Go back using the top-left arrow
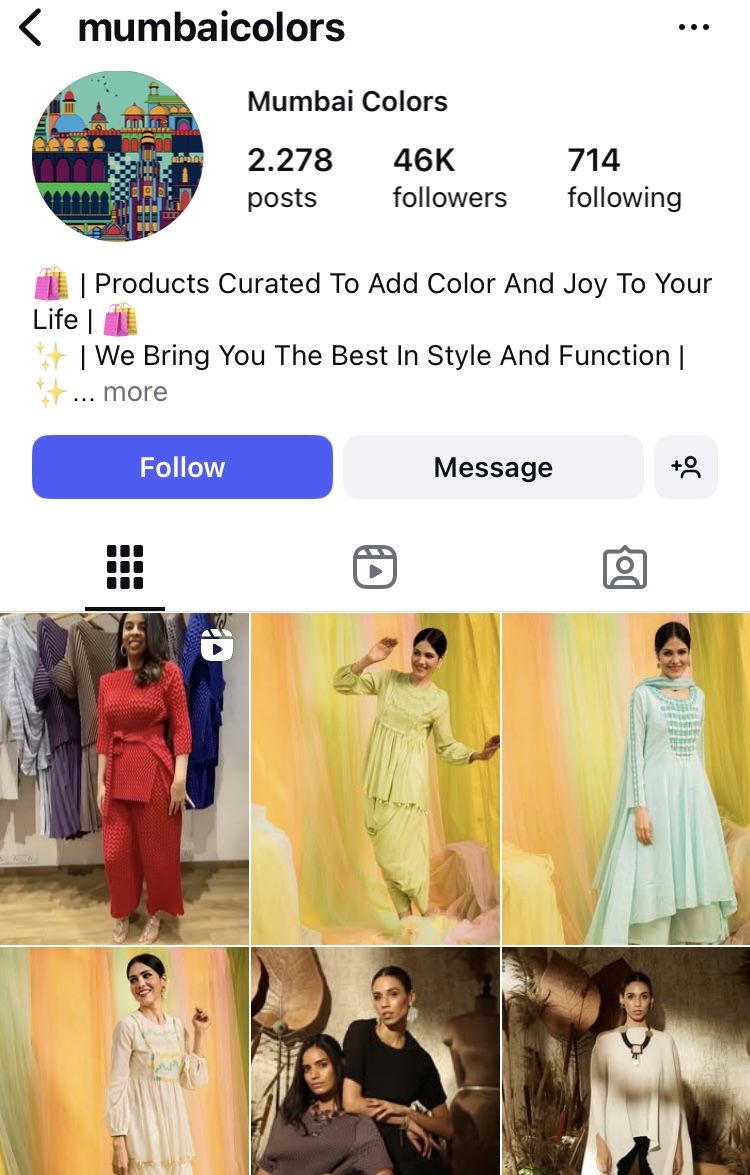Screen dimensions: 750x1175 click(x=31, y=28)
